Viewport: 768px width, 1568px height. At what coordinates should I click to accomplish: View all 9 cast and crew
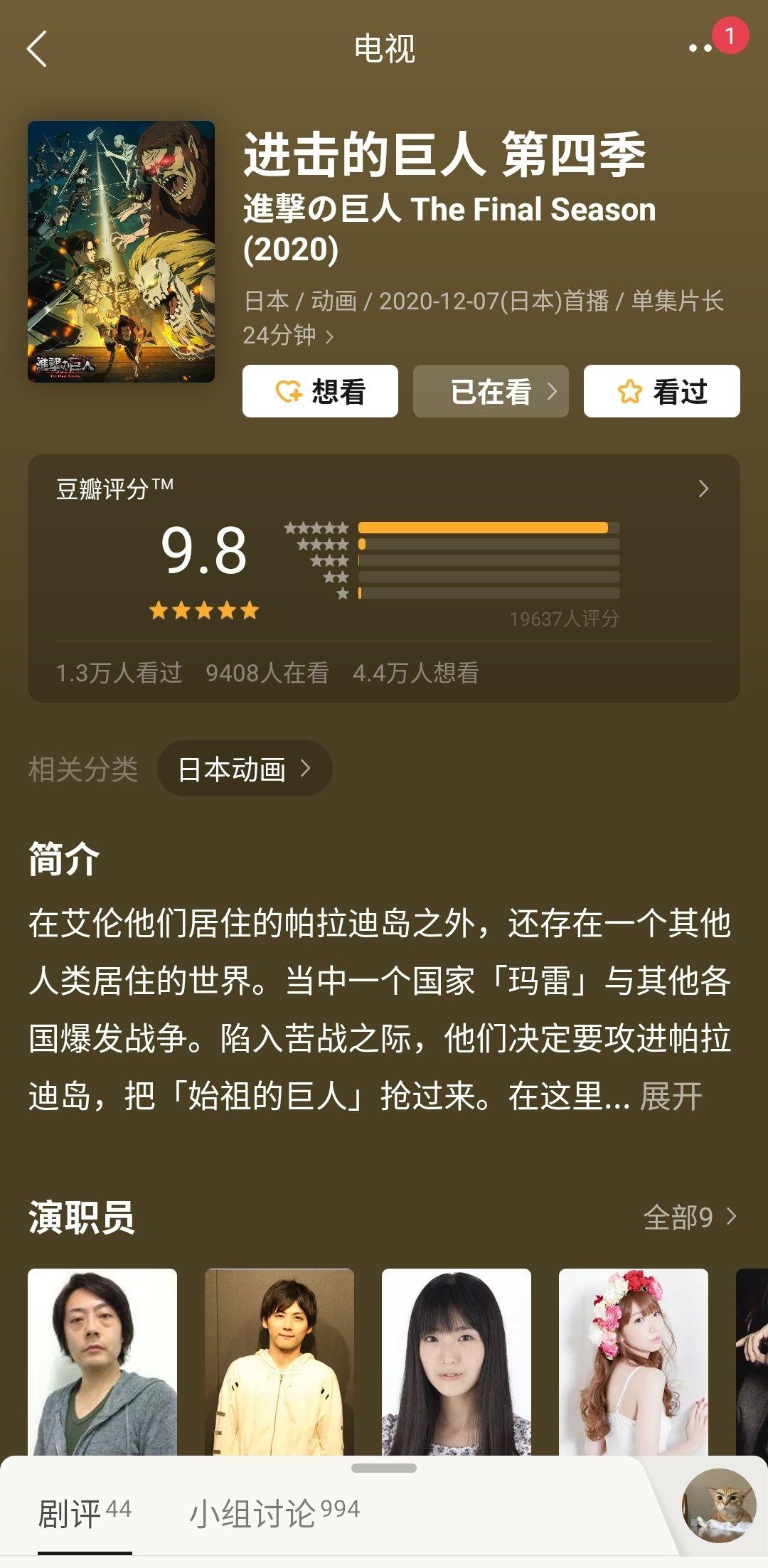pyautogui.click(x=688, y=1217)
